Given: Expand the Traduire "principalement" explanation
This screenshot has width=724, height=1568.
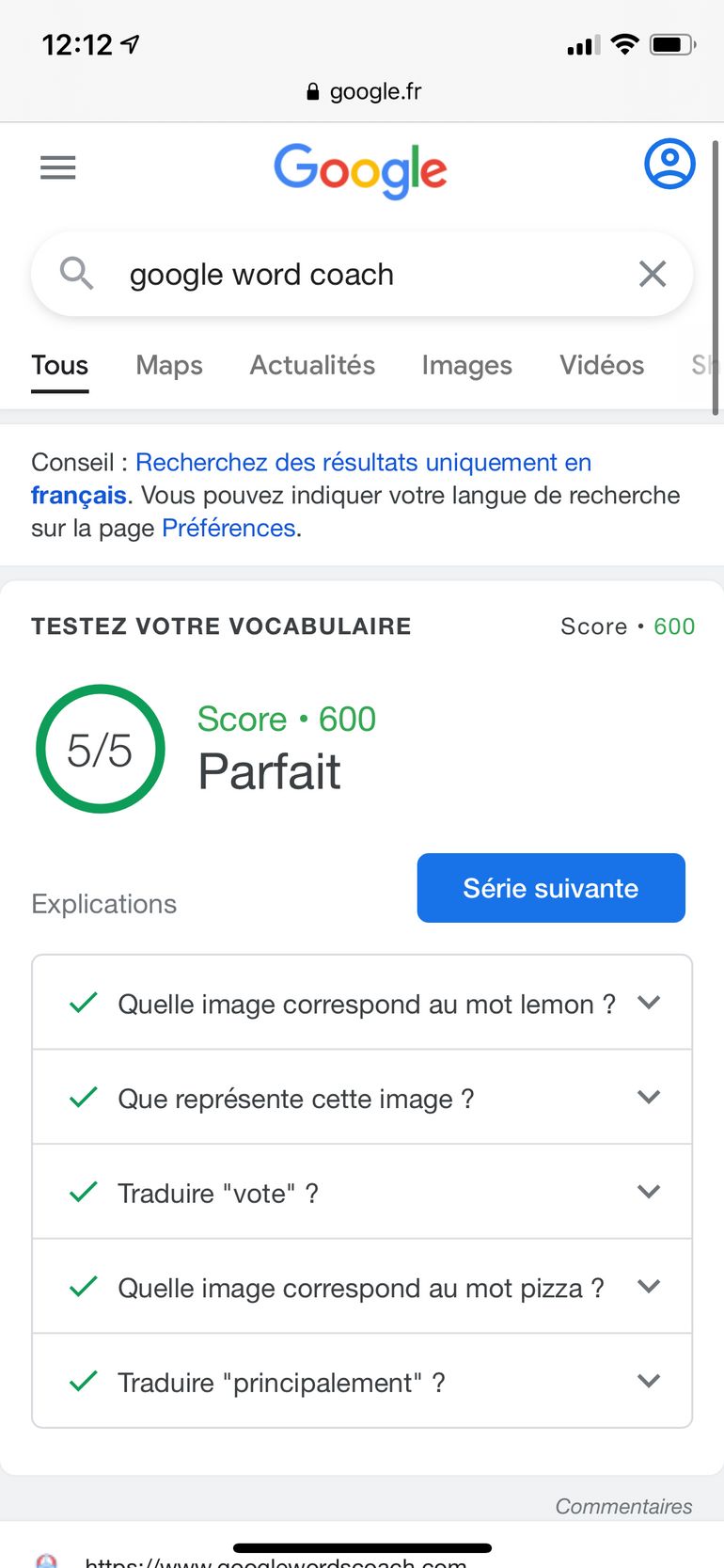Looking at the screenshot, I should (x=362, y=1382).
